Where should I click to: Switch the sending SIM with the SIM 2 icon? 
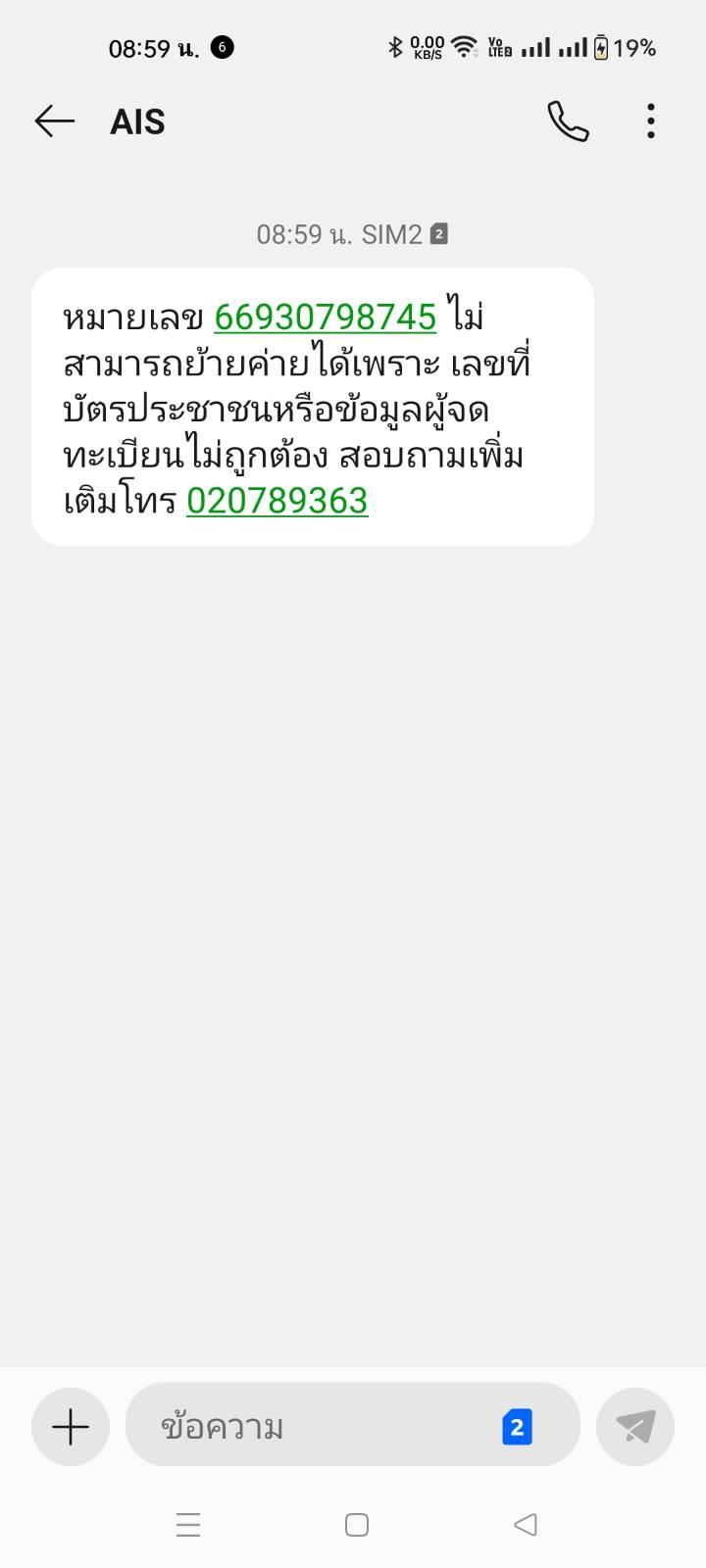(517, 1427)
